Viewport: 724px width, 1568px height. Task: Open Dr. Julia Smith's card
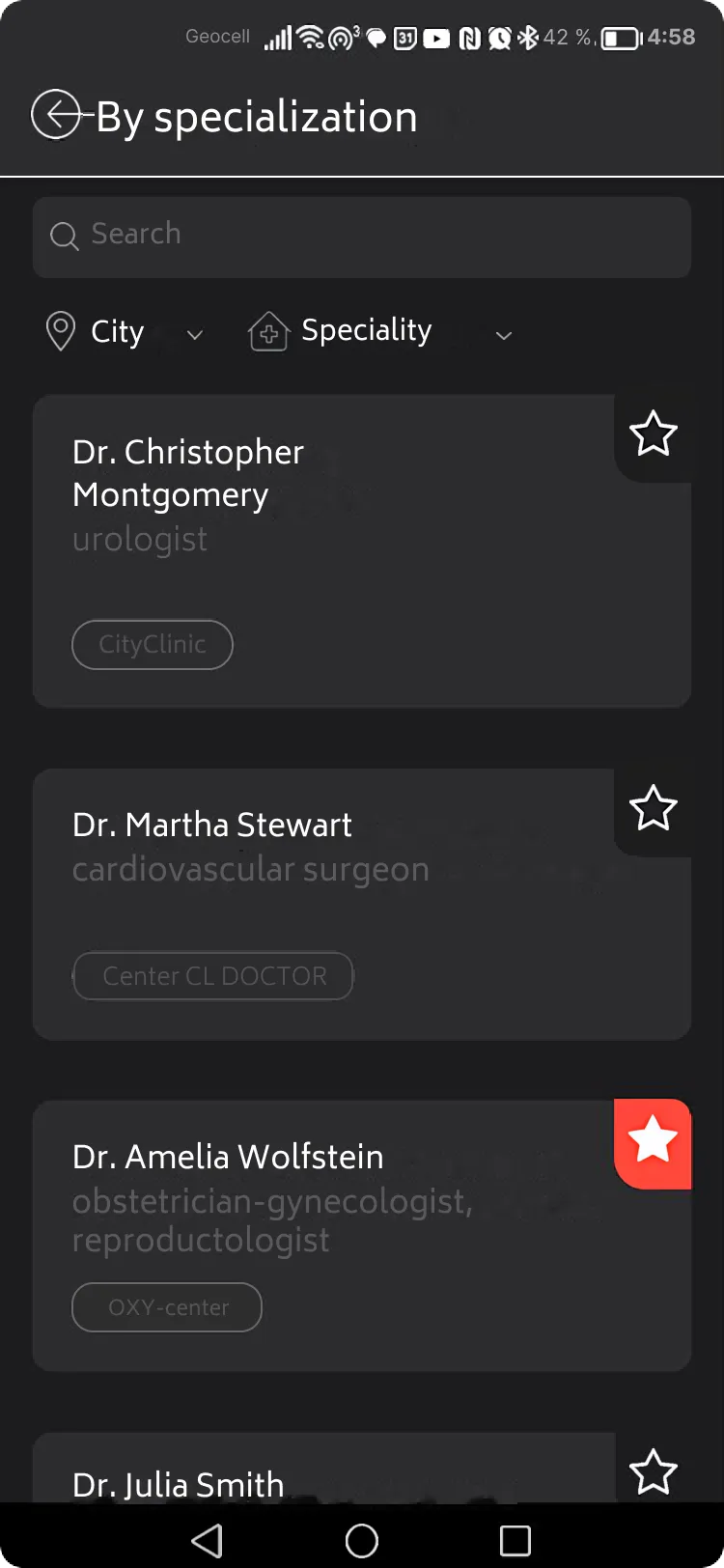point(323,1468)
